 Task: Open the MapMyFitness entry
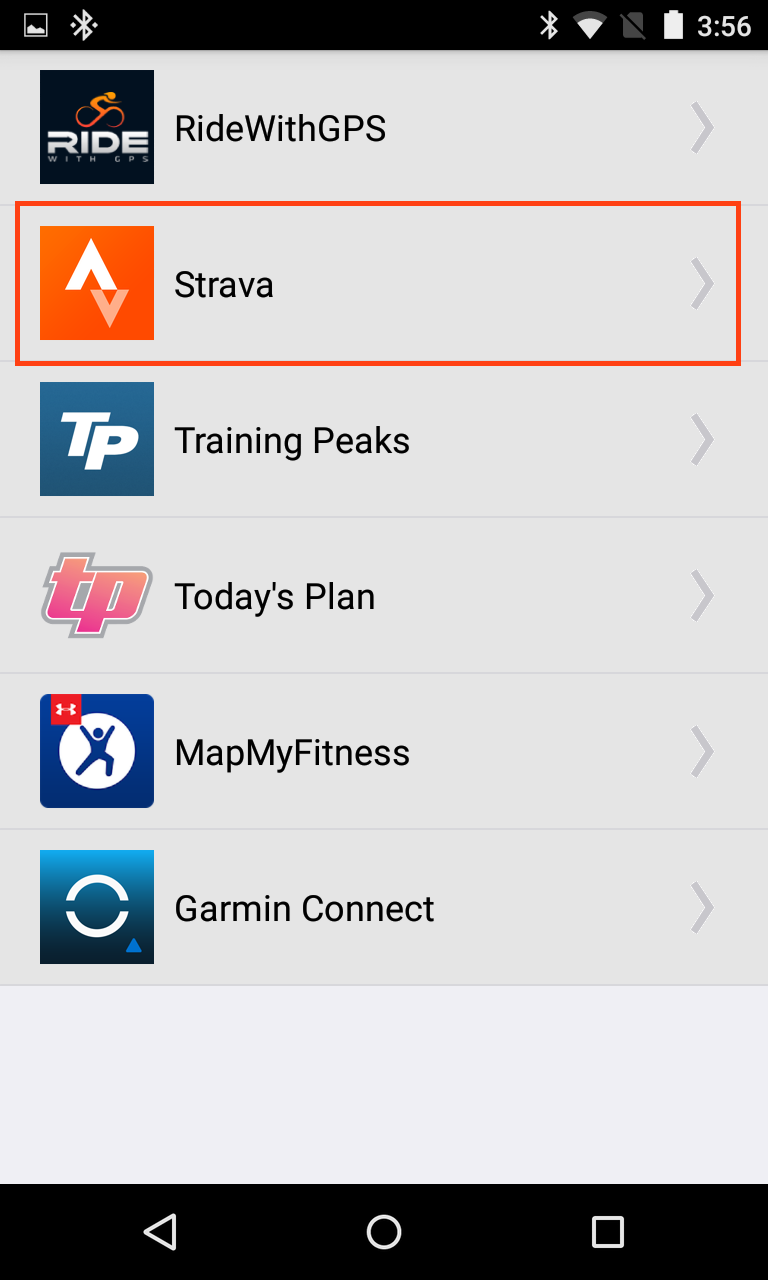click(x=384, y=751)
